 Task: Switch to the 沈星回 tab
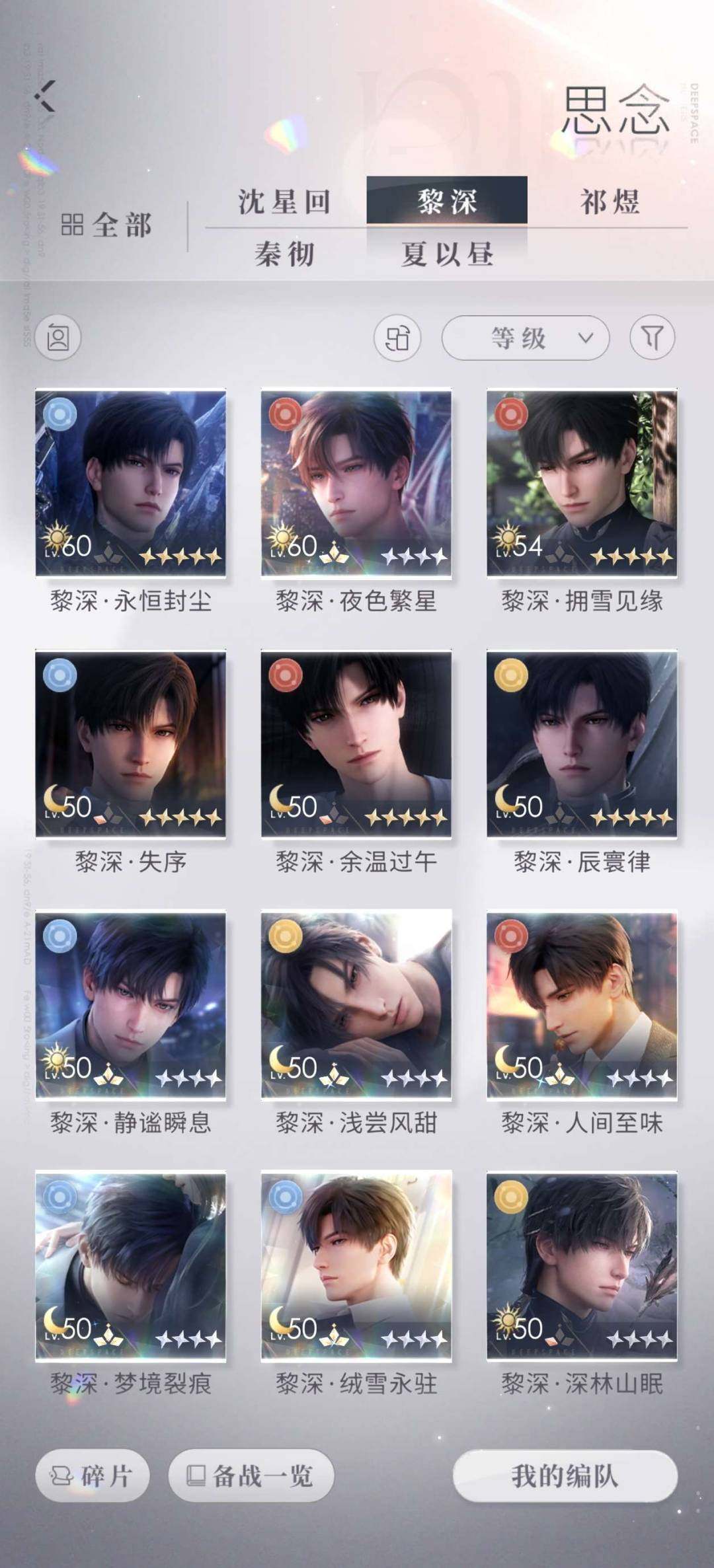pyautogui.click(x=285, y=202)
